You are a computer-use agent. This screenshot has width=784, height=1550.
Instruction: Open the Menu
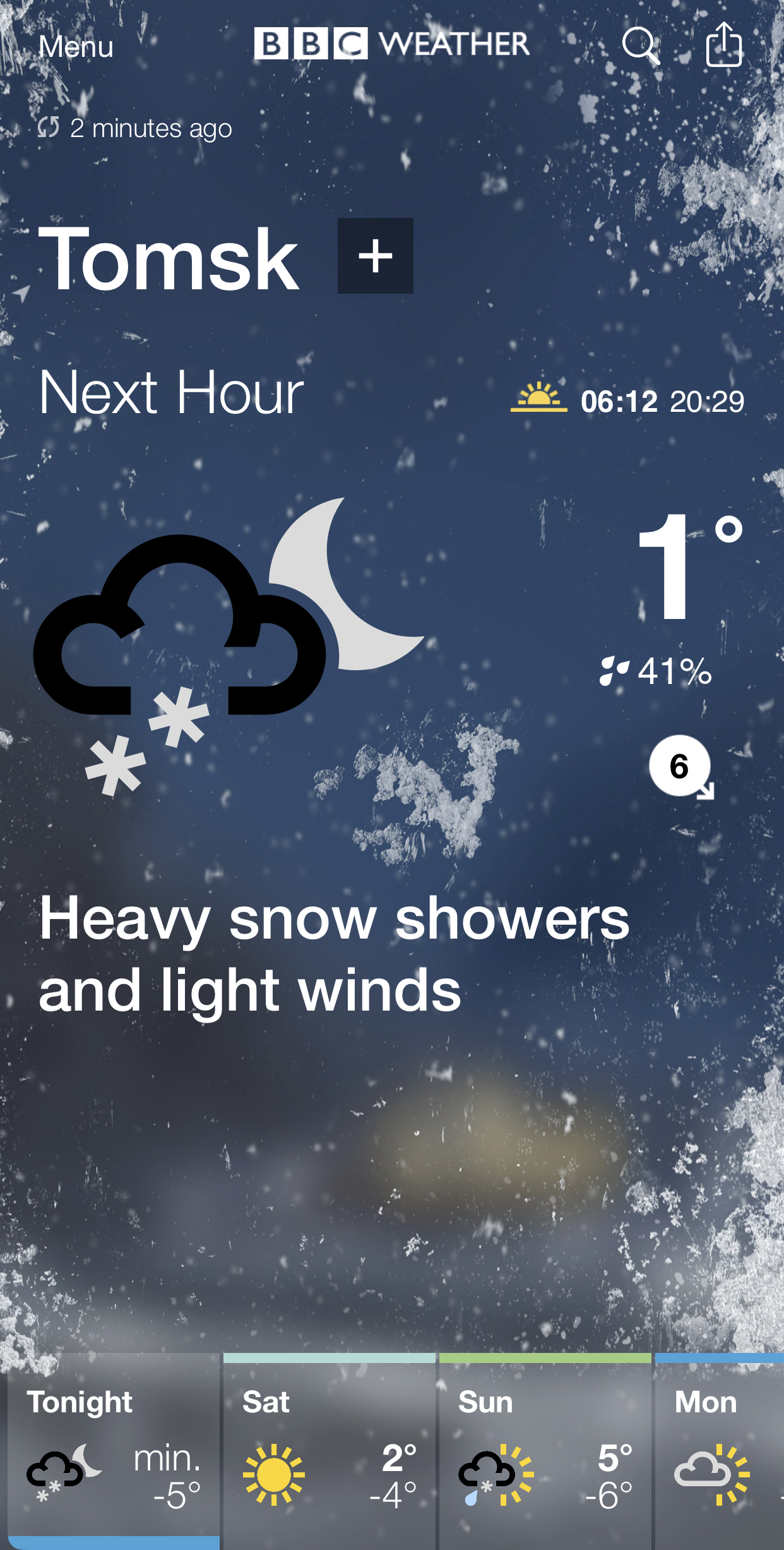point(76,47)
